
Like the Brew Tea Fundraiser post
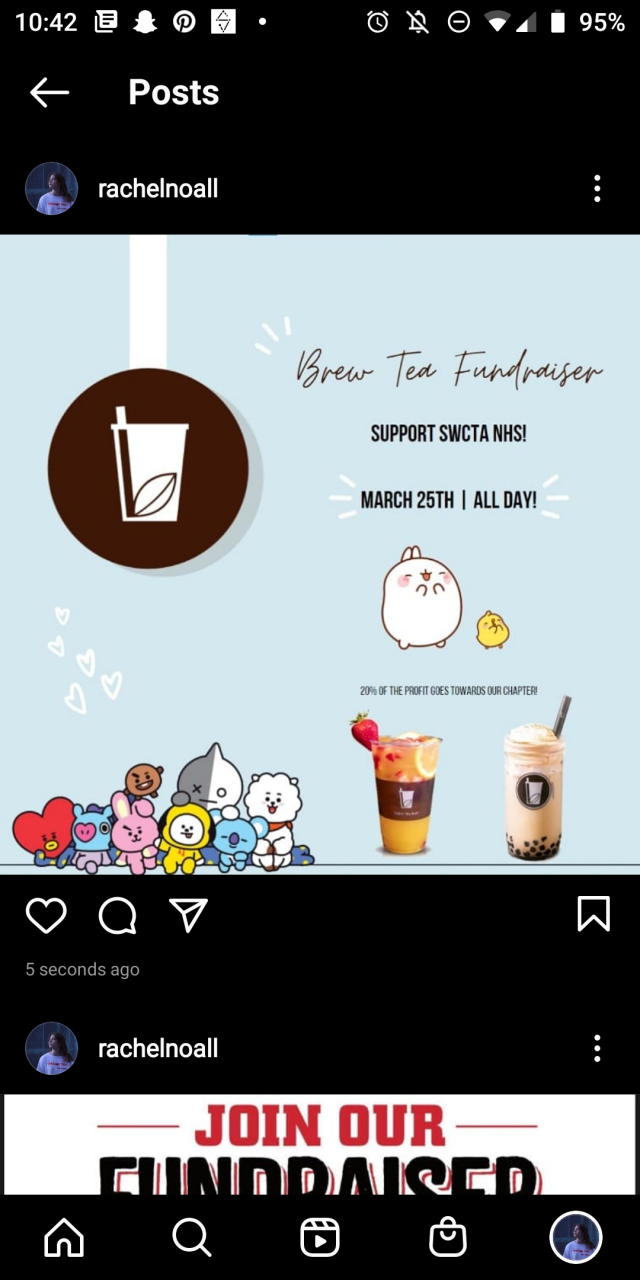click(x=46, y=914)
